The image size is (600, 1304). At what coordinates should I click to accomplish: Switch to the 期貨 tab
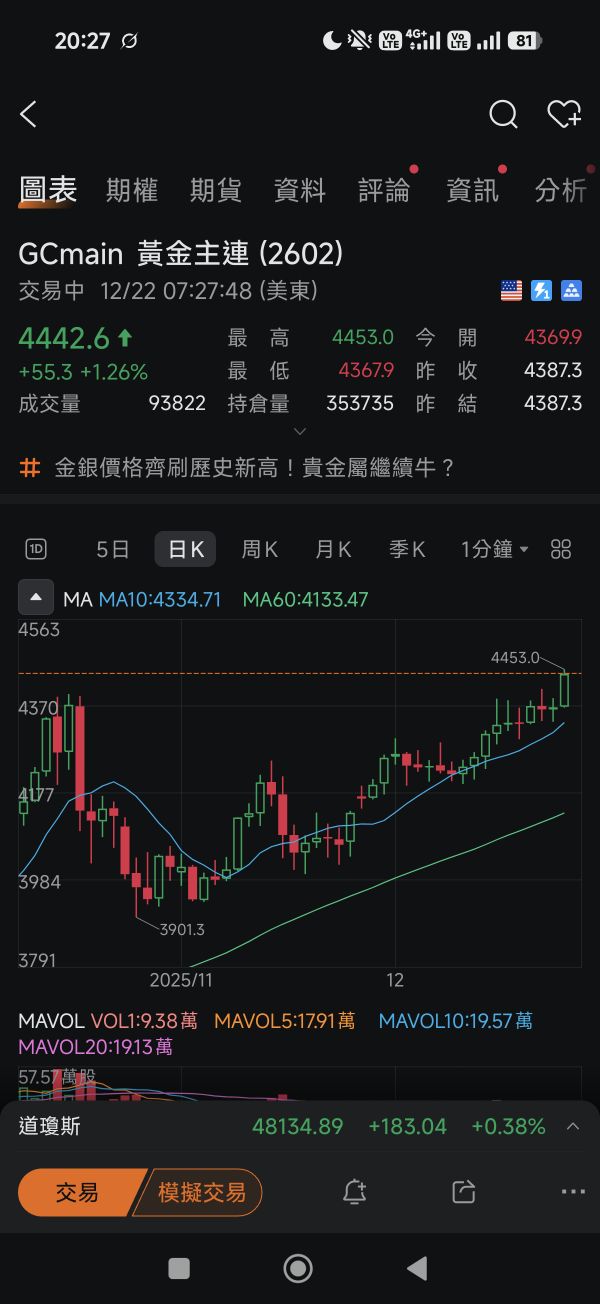click(216, 191)
